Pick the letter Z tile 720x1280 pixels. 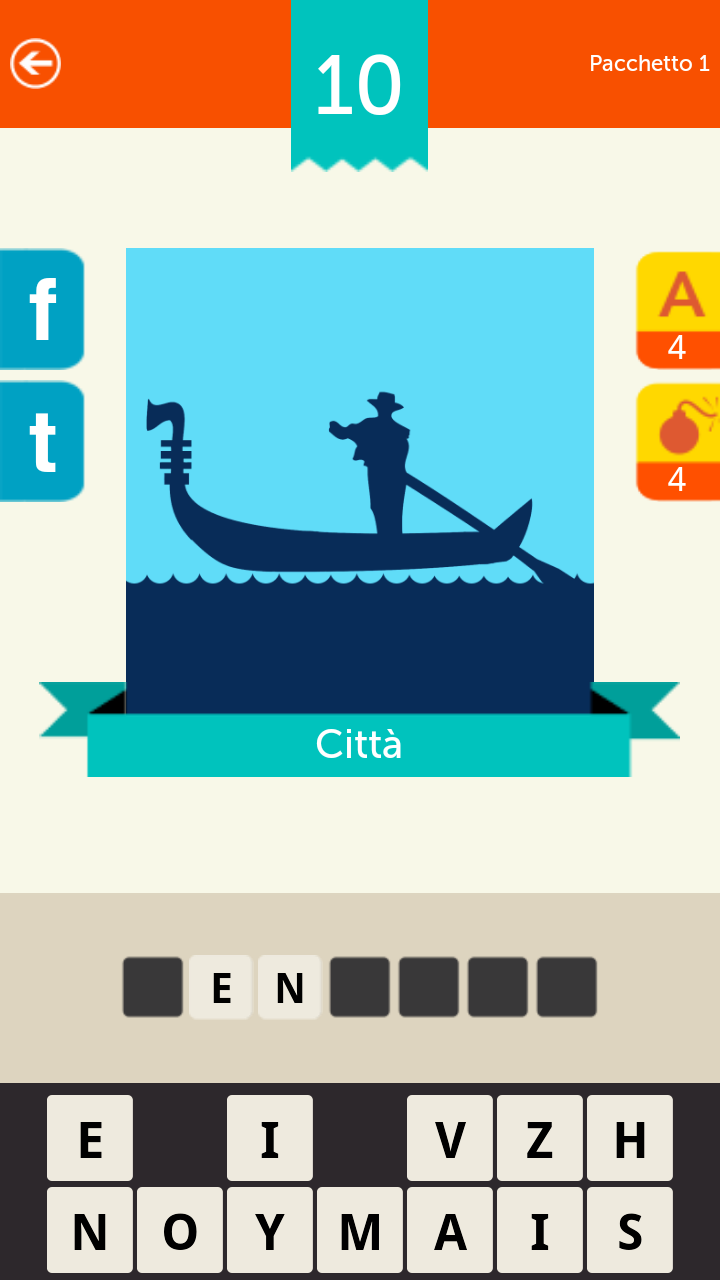(540, 1138)
